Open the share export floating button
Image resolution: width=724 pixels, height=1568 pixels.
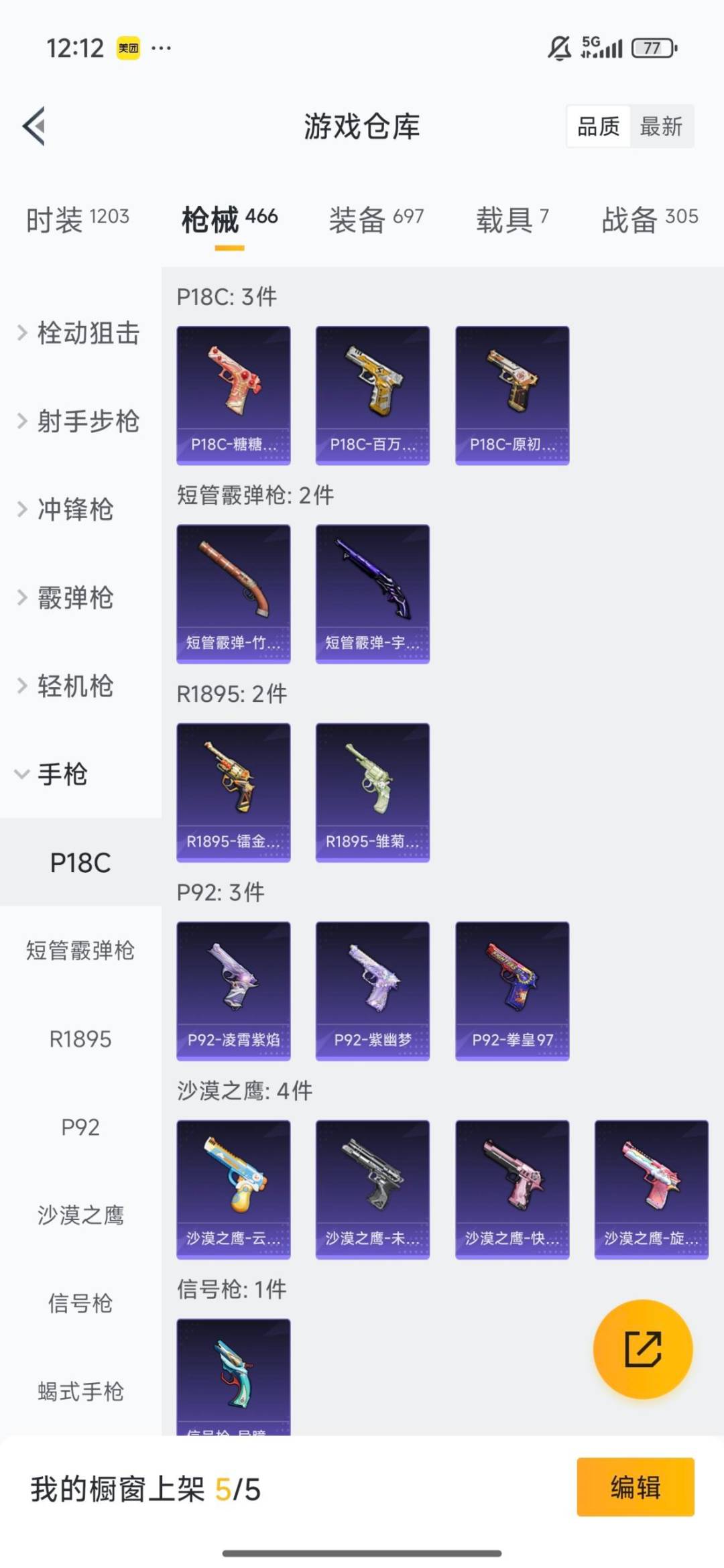644,1349
